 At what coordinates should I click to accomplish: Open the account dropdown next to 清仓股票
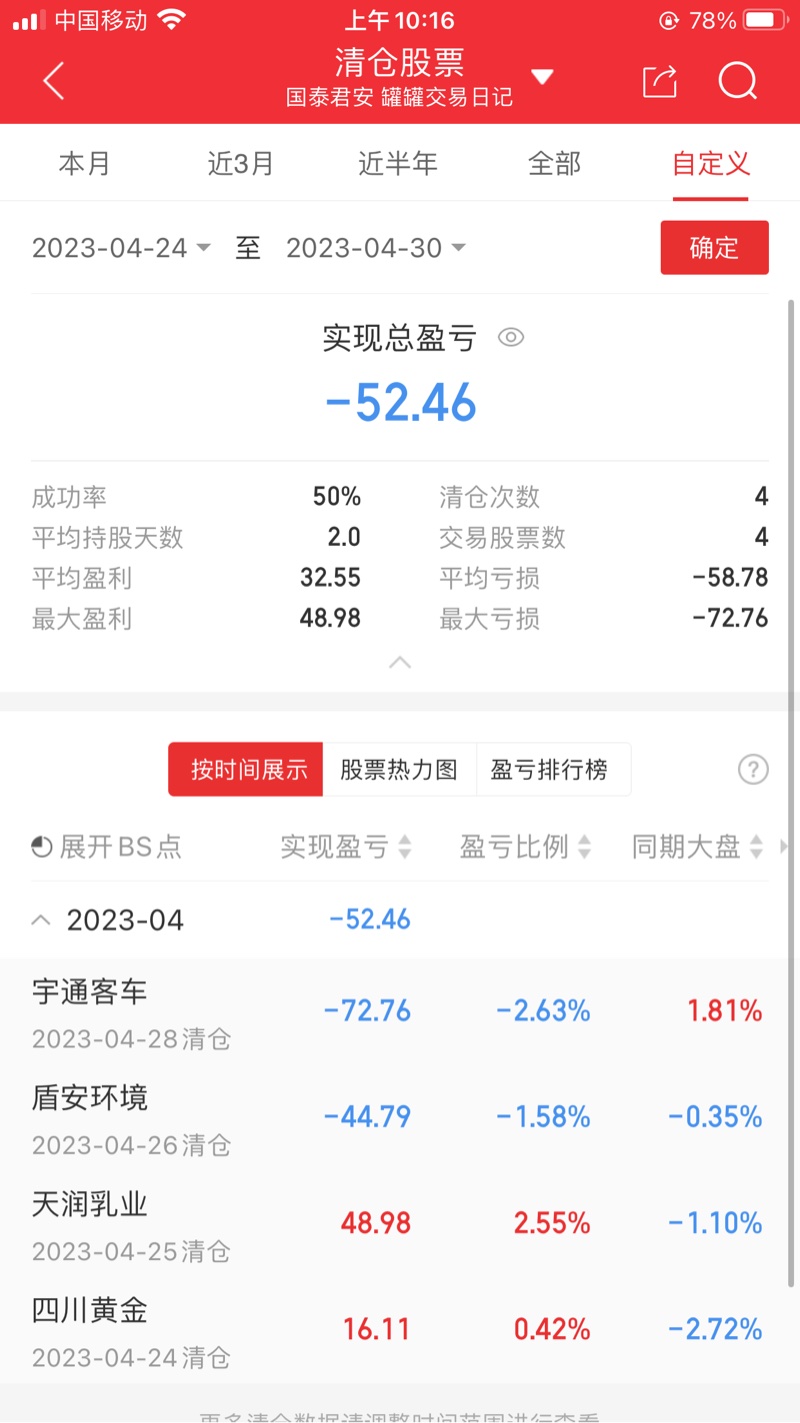(542, 77)
